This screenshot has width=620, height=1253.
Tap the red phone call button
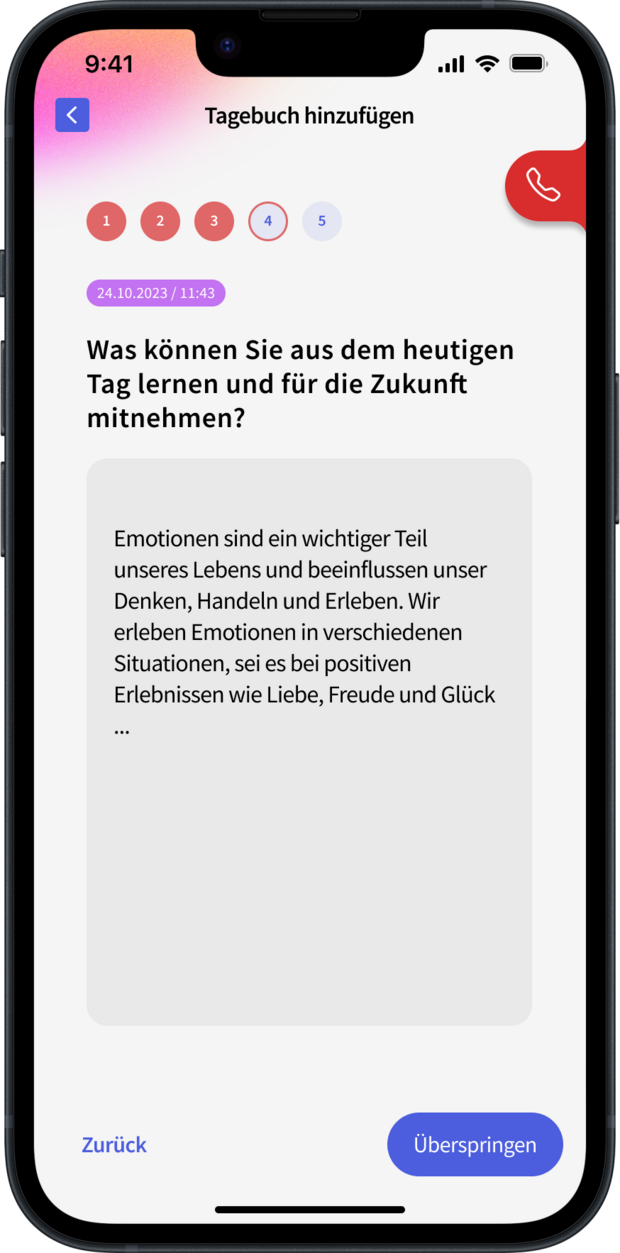[x=544, y=185]
